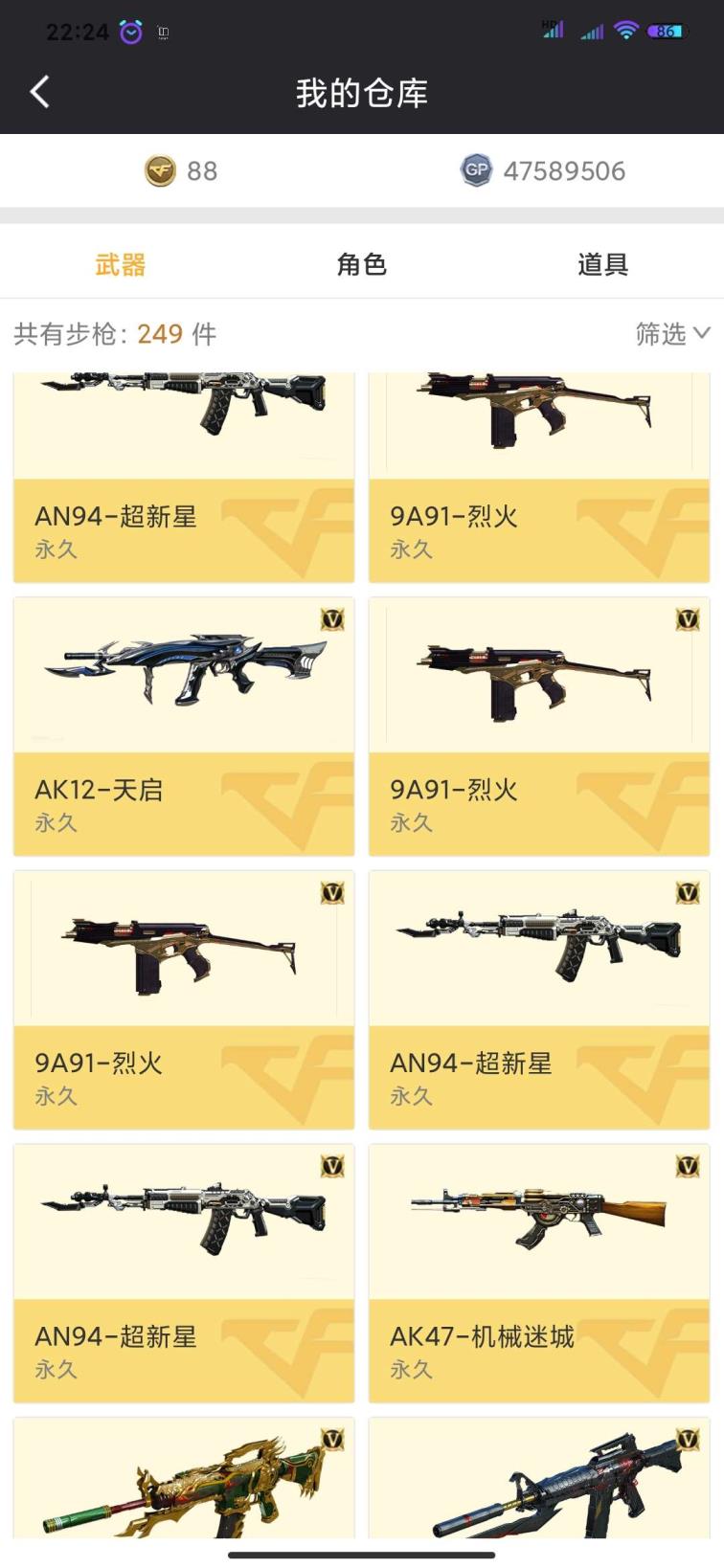
Task: Expand the 筛选 filter dropdown
Action: pyautogui.click(x=672, y=333)
